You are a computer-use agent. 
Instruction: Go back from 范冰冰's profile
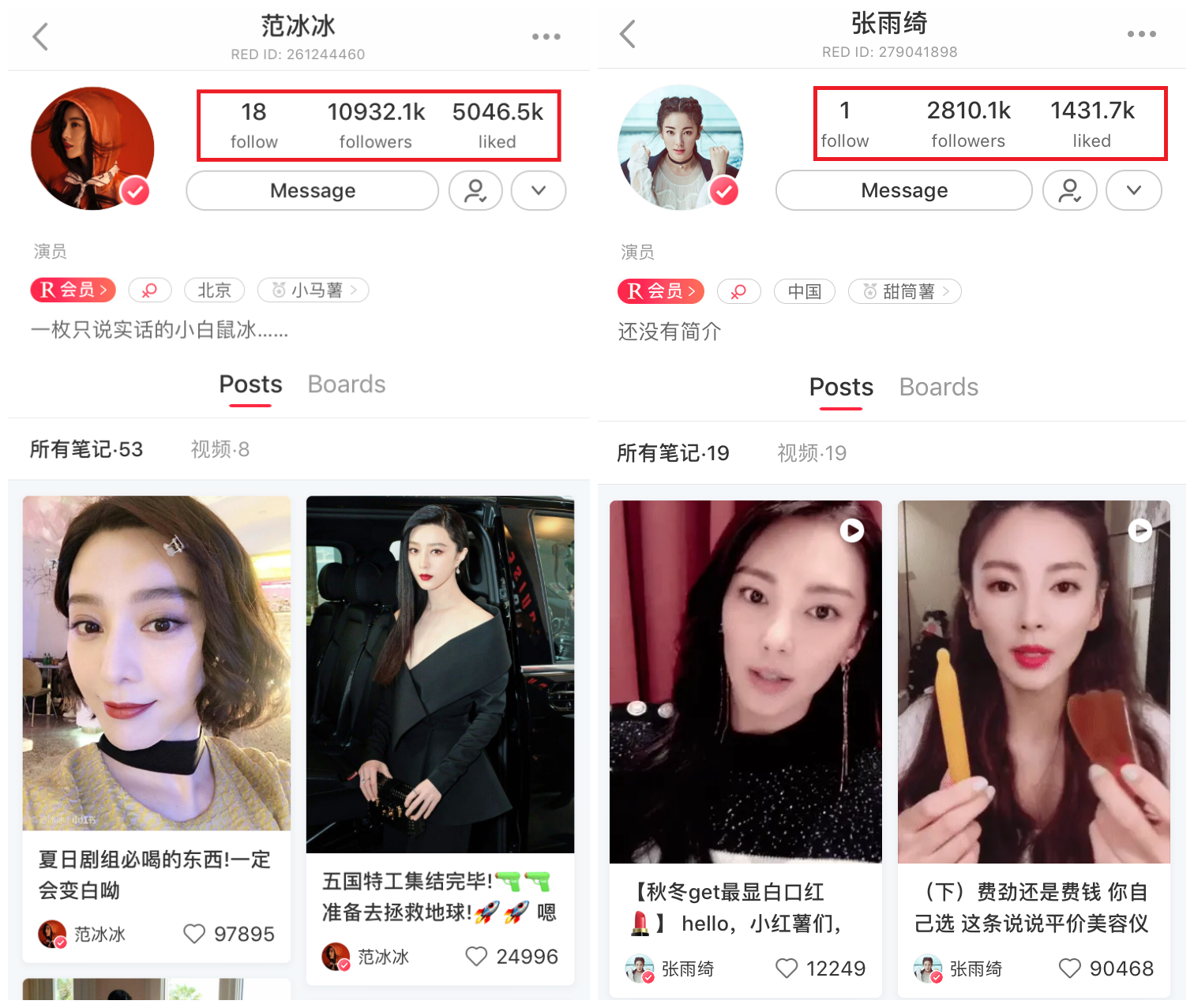[41, 36]
